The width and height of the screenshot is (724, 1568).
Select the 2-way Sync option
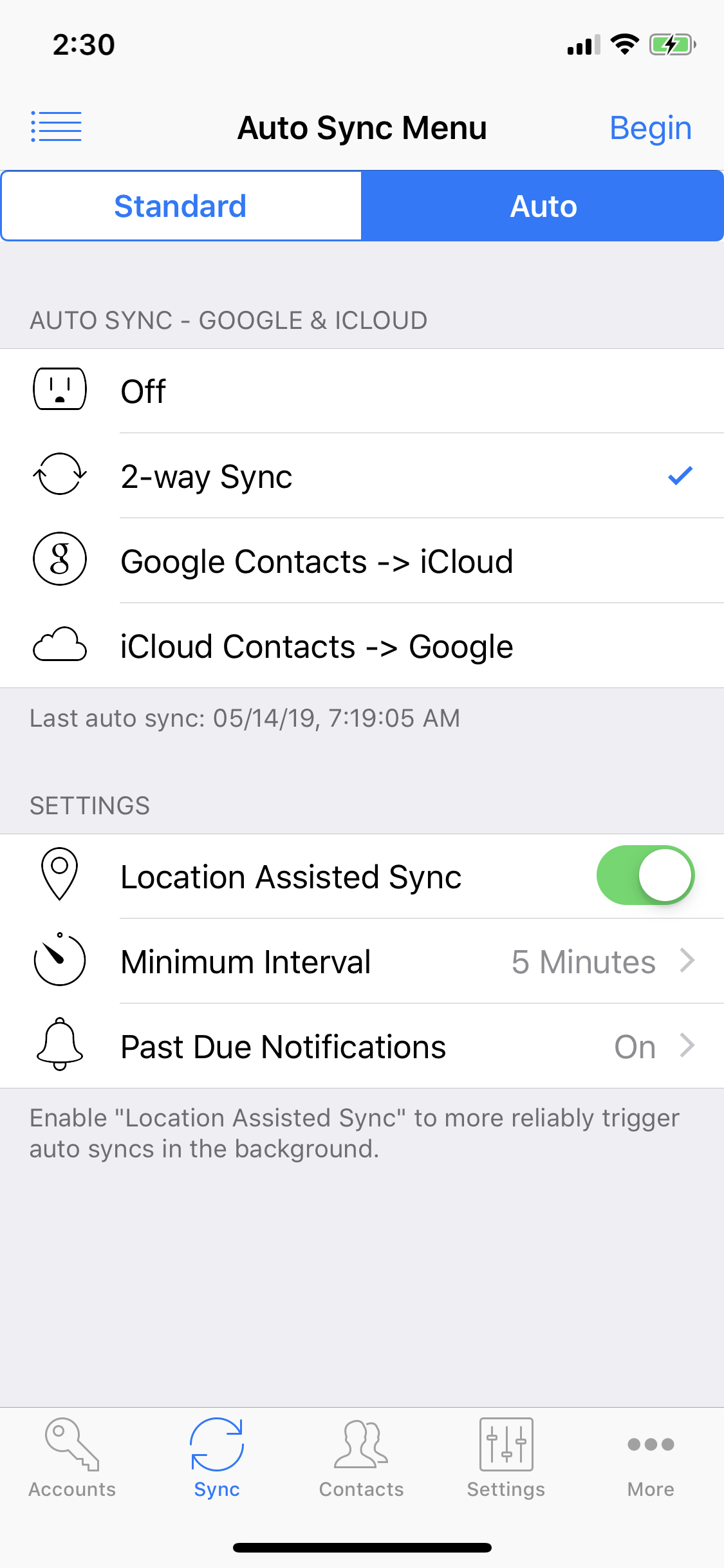(362, 476)
